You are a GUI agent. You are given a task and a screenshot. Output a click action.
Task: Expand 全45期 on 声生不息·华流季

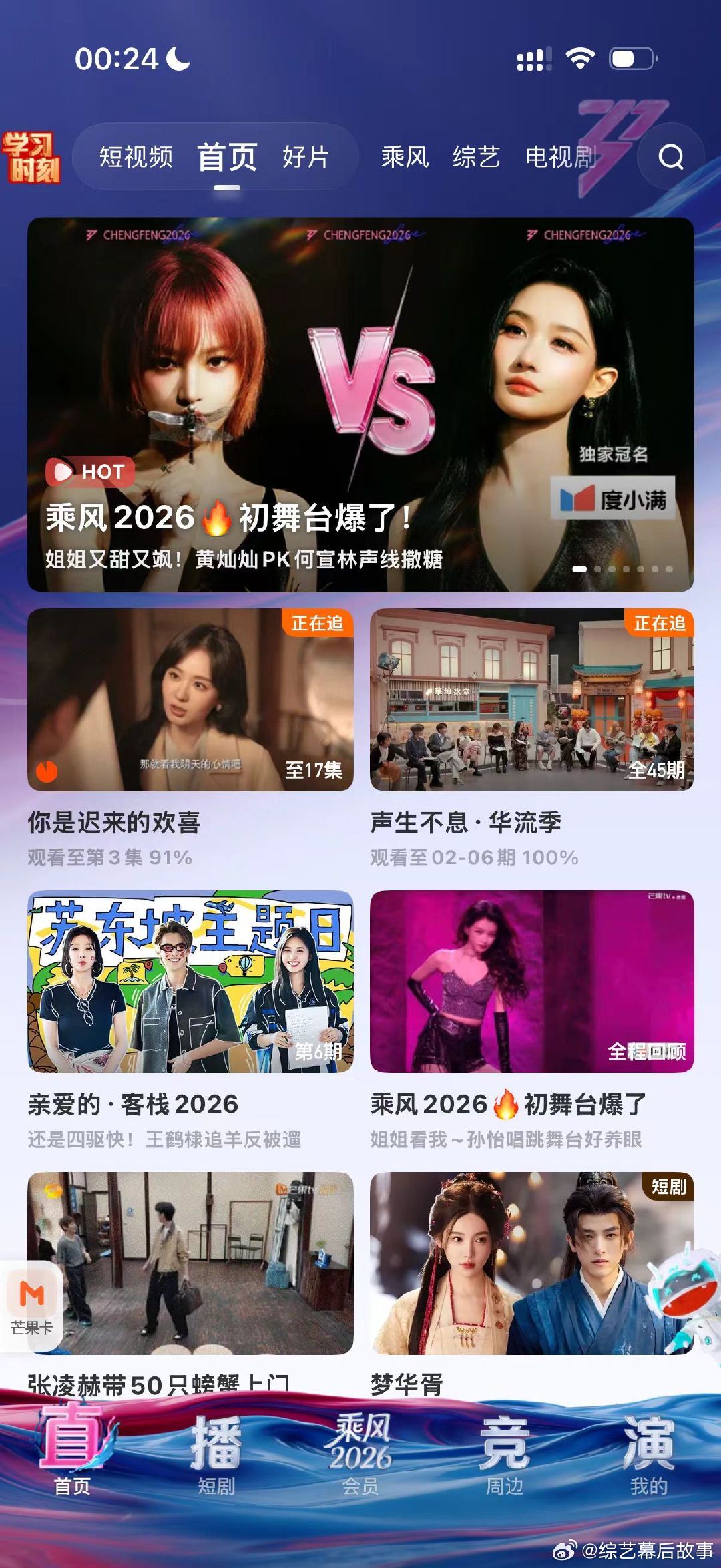[x=655, y=771]
